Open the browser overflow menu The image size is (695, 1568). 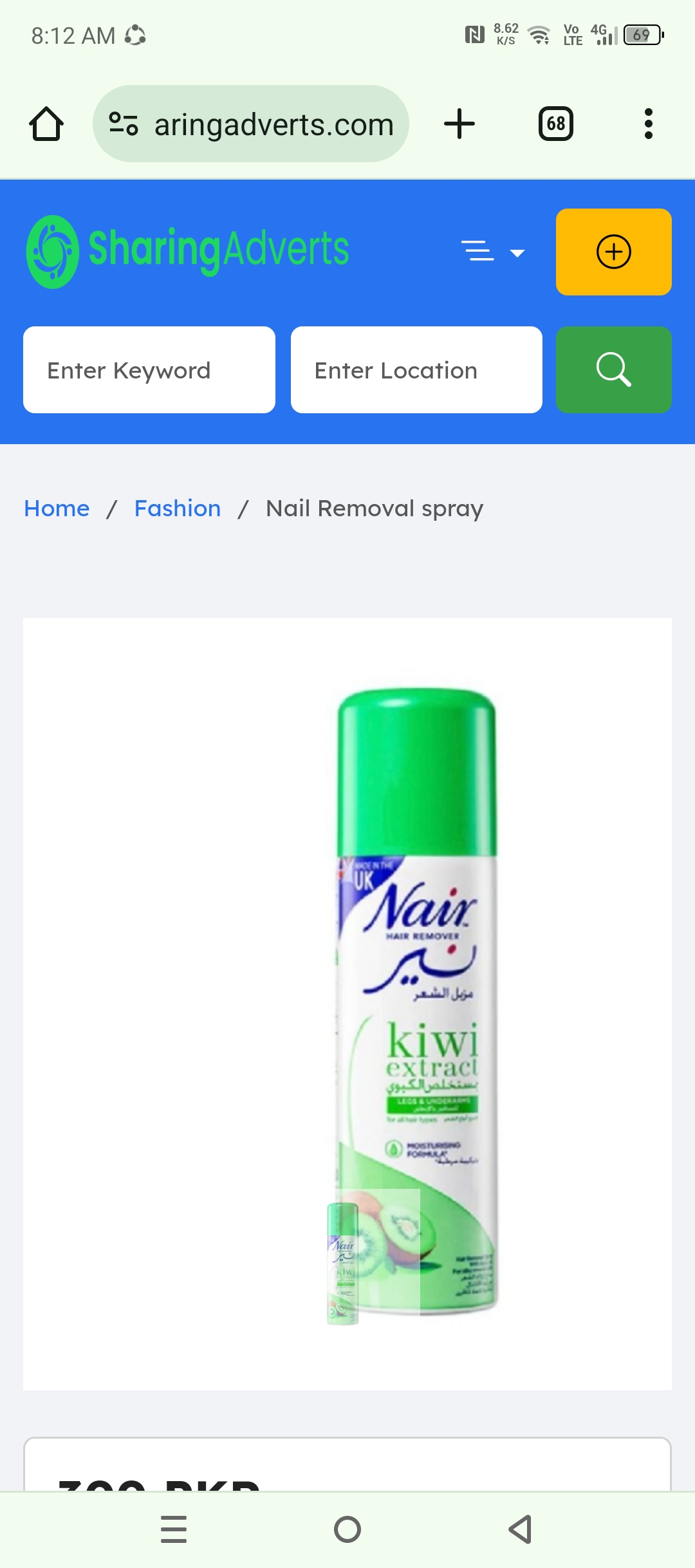click(x=648, y=124)
